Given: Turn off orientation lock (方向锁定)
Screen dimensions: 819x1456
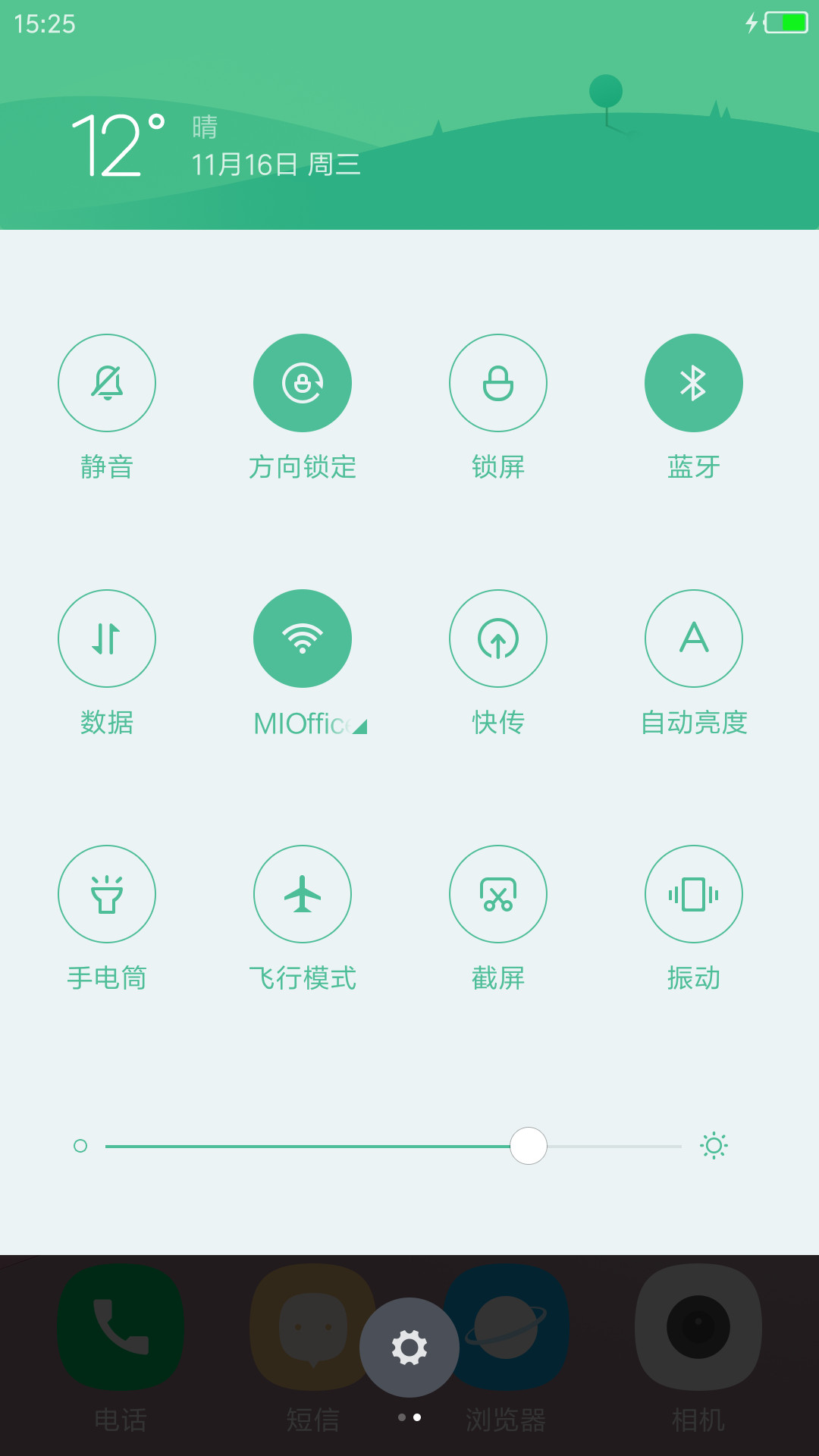Looking at the screenshot, I should [x=303, y=383].
